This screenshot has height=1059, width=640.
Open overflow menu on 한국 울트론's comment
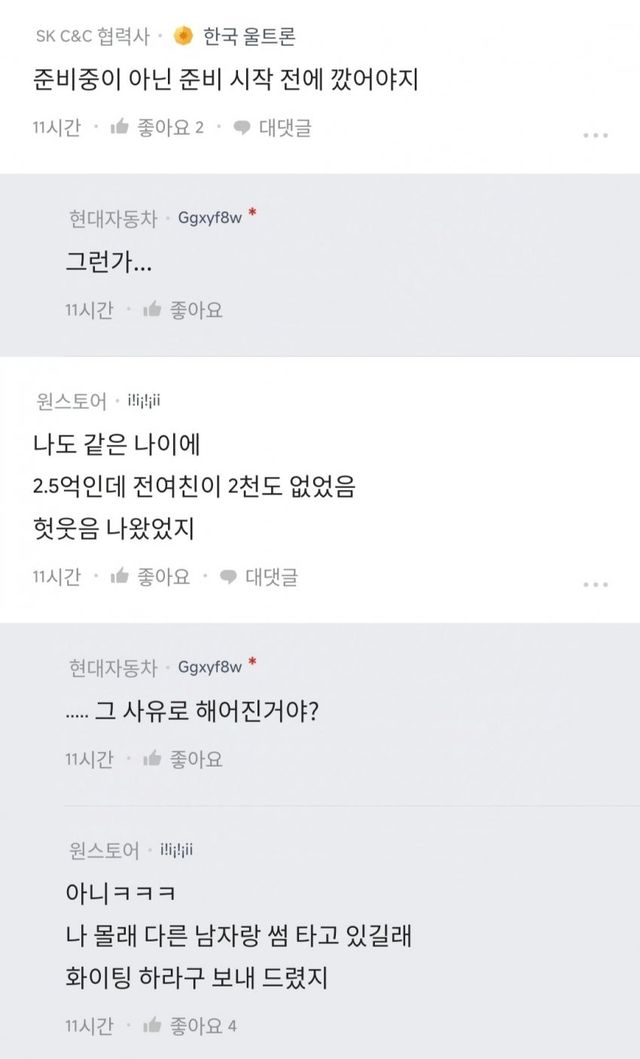click(x=595, y=134)
